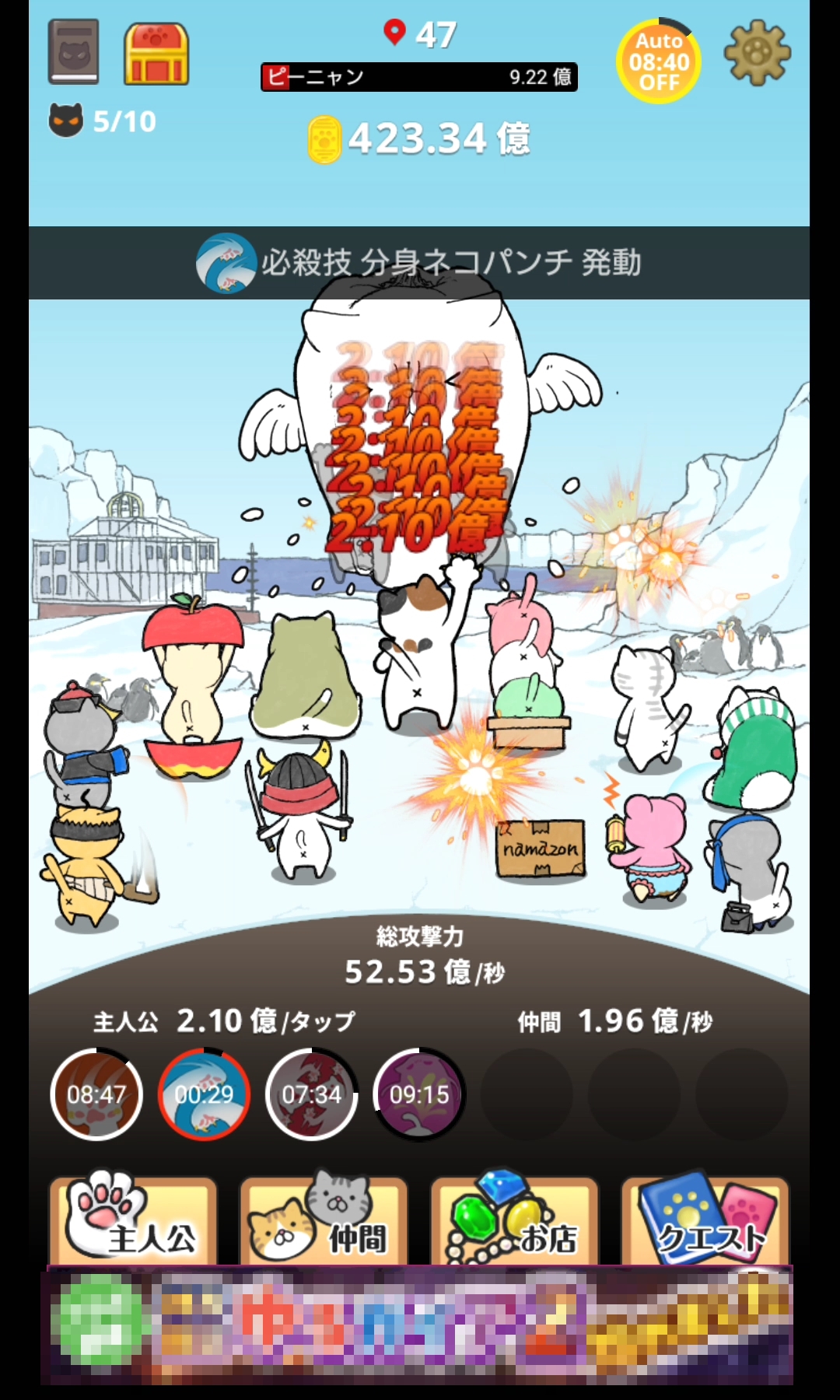Activate the skill with the 08:47 cooldown
This screenshot has width=840, height=1400.
point(96,1094)
